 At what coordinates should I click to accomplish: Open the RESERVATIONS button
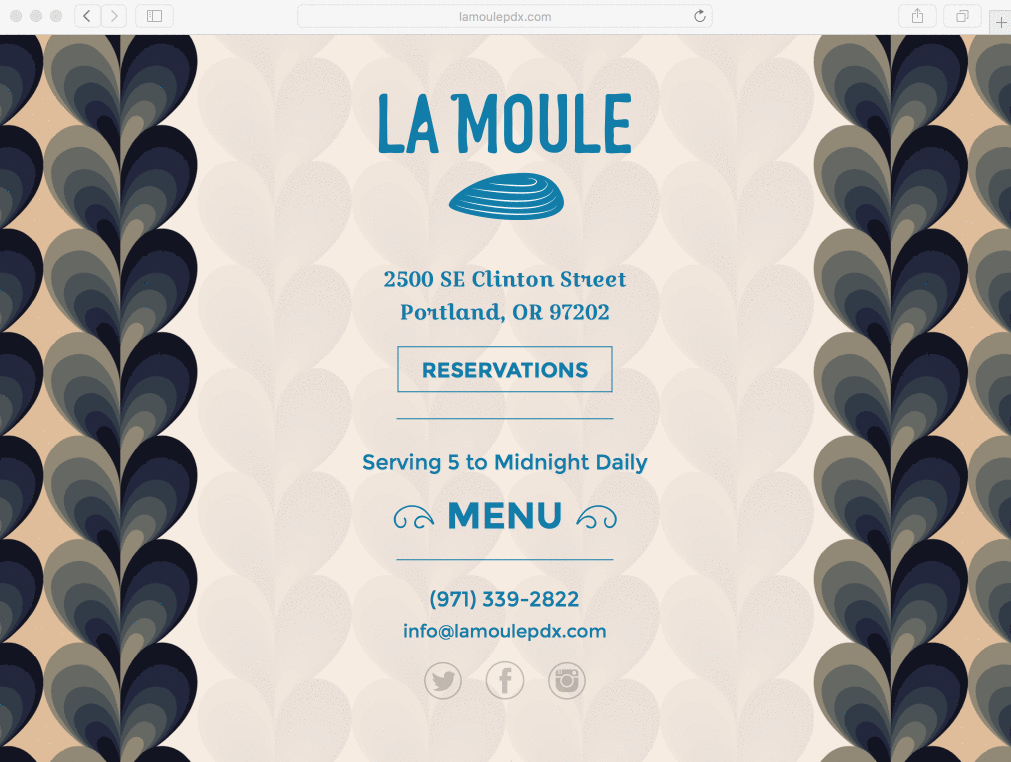click(x=505, y=370)
